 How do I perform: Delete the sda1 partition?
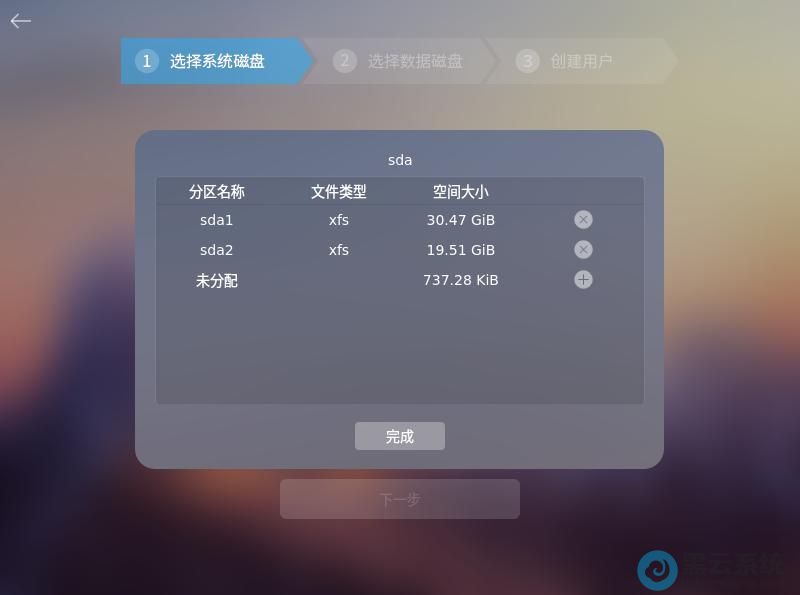(x=583, y=220)
